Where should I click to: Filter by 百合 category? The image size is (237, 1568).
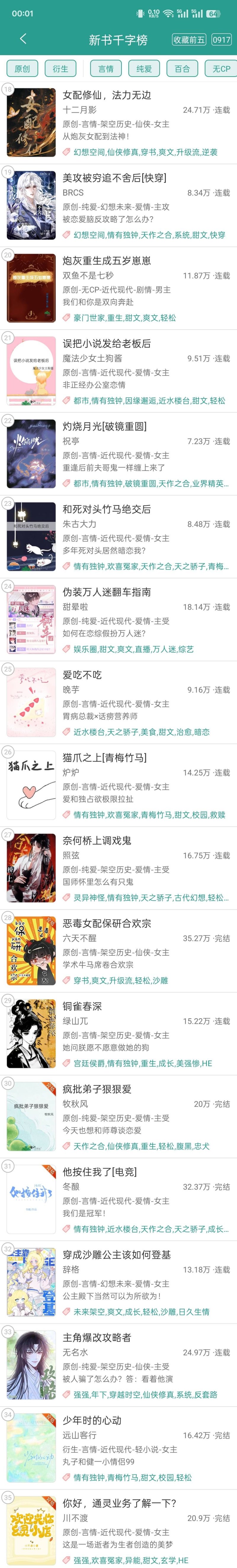click(182, 69)
